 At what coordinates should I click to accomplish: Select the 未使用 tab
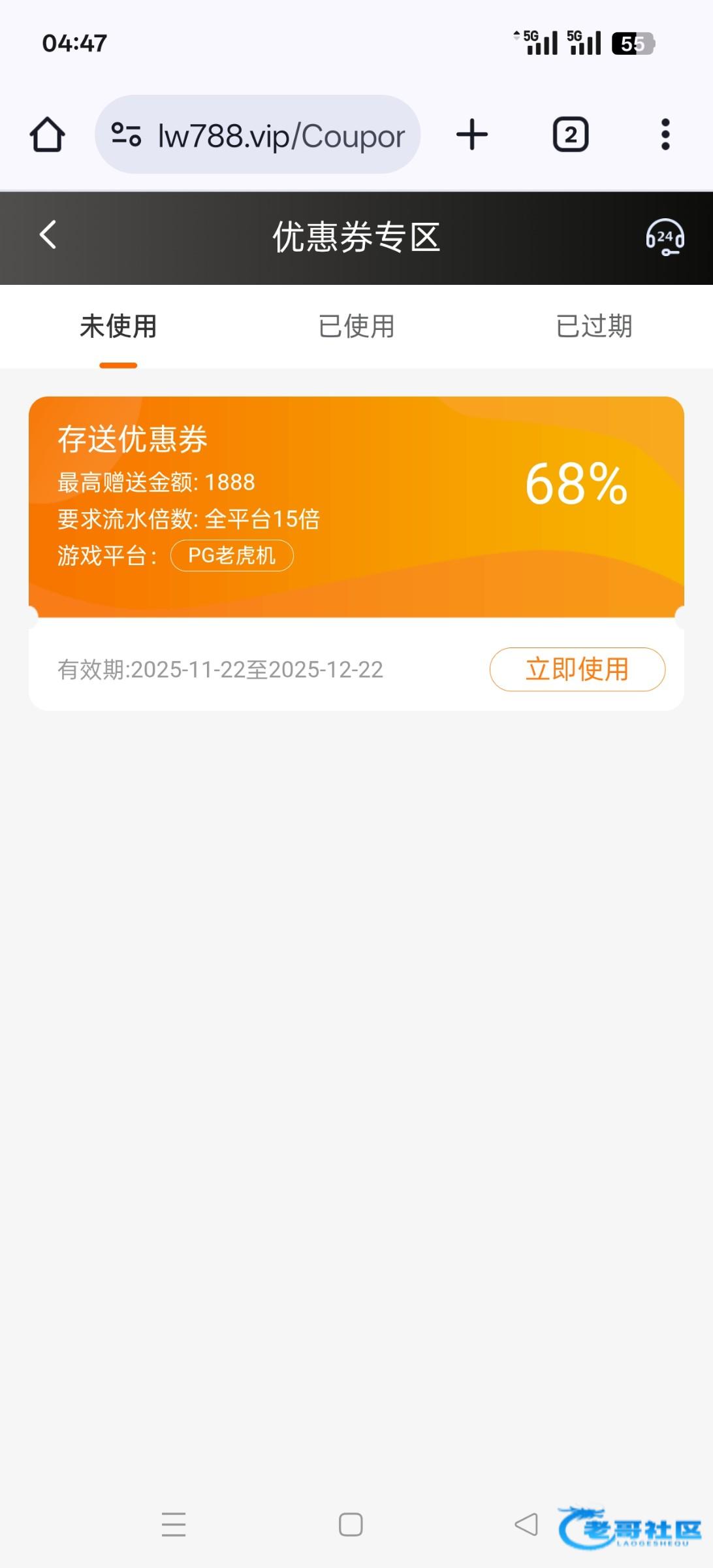[118, 326]
